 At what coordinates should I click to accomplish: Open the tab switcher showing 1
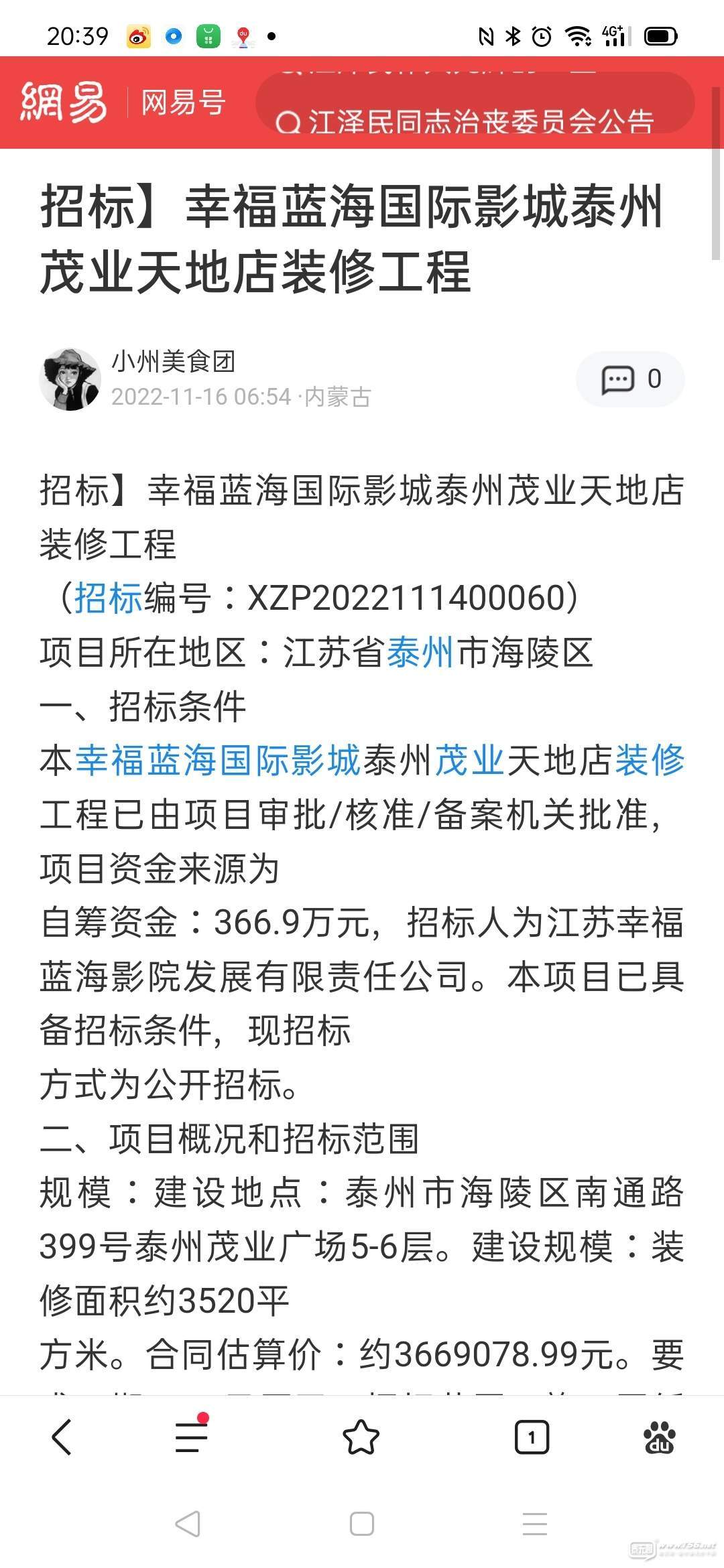pos(532,1437)
